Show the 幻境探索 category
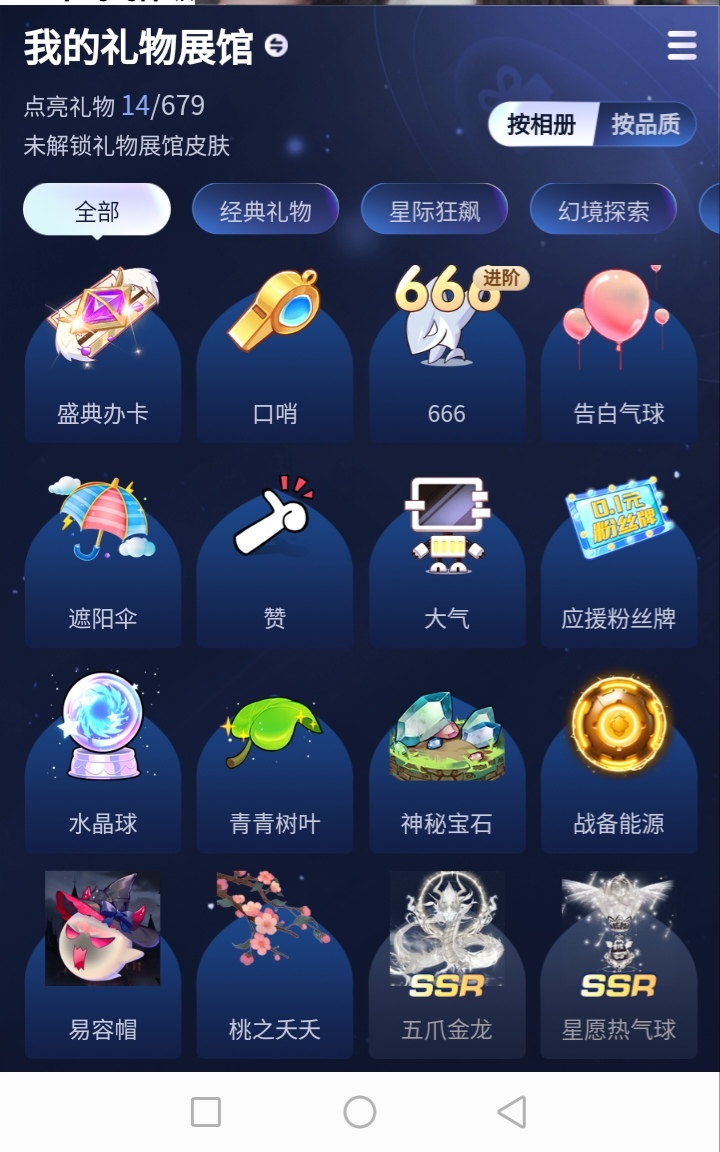This screenshot has height=1152, width=720. (603, 210)
